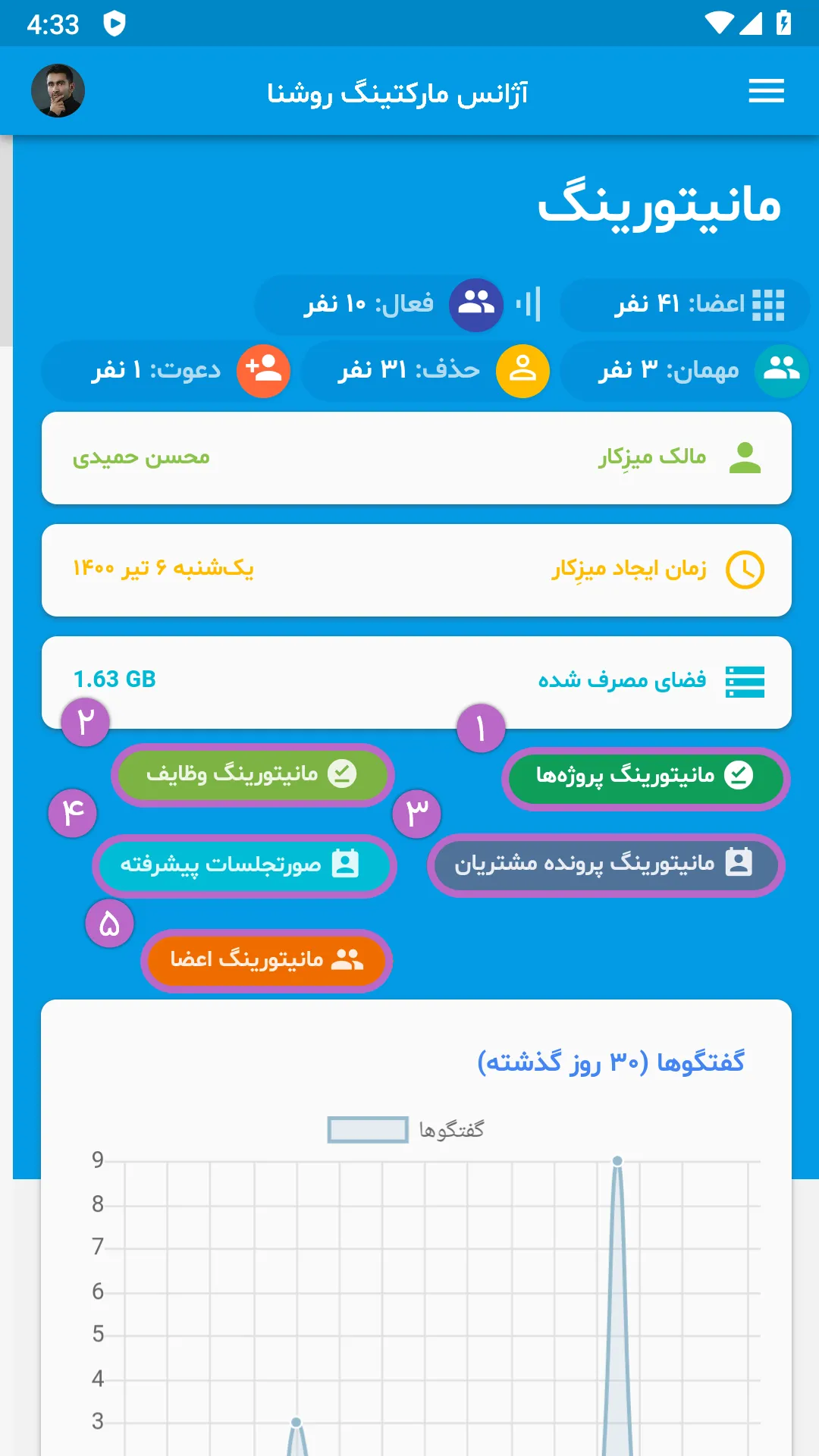Toggle the گفتگوها chart legend
Viewport: 819px width, 1456px height.
pos(406,1130)
